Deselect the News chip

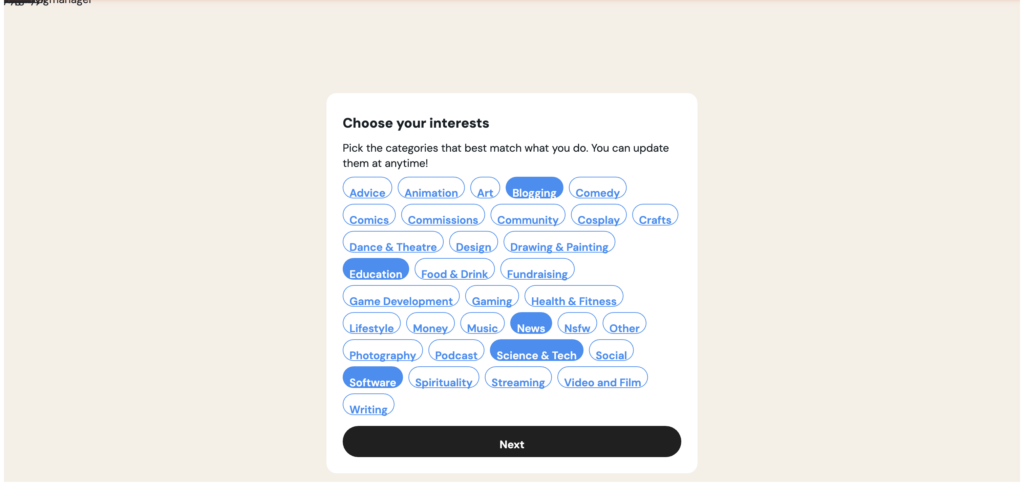531,325
